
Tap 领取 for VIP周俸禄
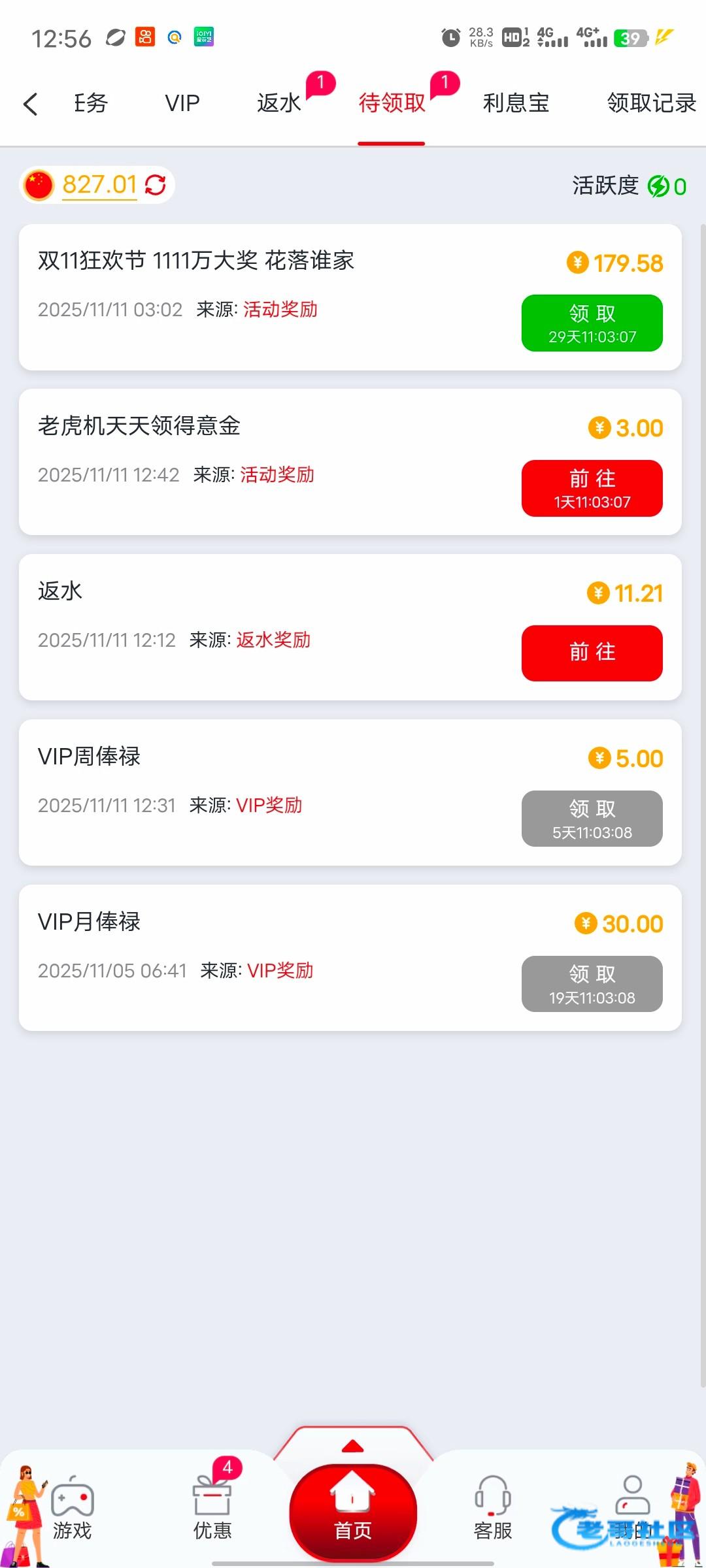tap(592, 819)
